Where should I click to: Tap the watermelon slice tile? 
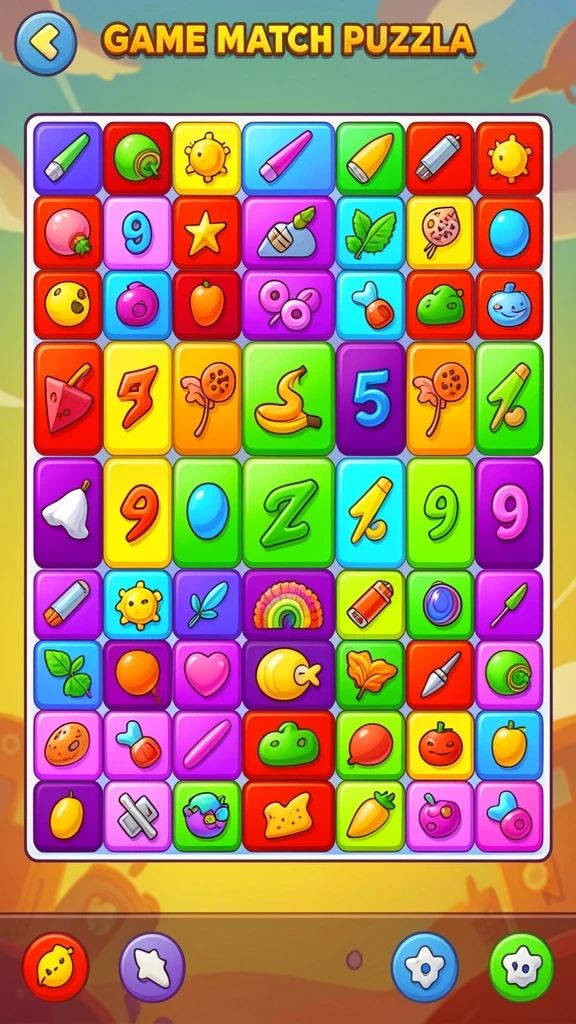coord(68,398)
